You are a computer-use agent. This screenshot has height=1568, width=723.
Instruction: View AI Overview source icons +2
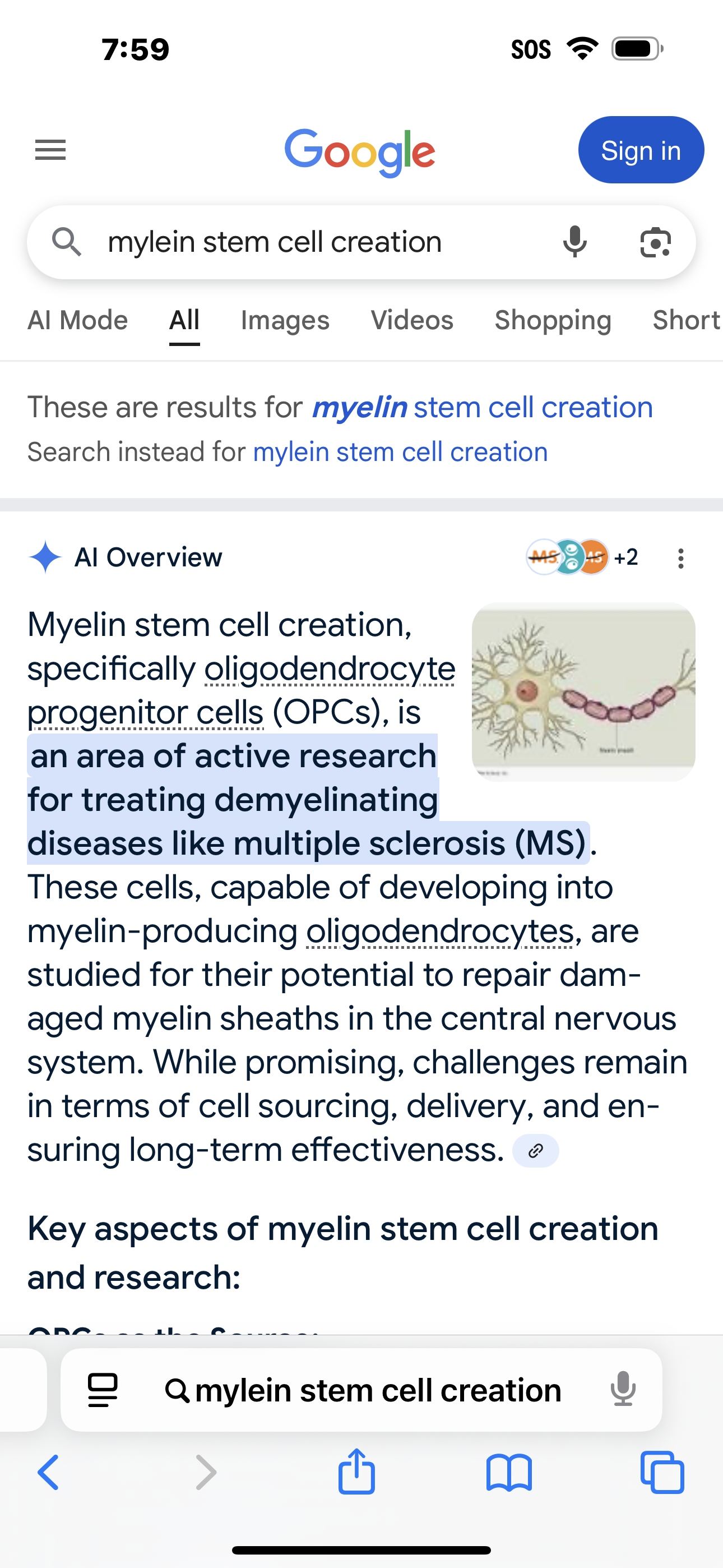(x=582, y=557)
